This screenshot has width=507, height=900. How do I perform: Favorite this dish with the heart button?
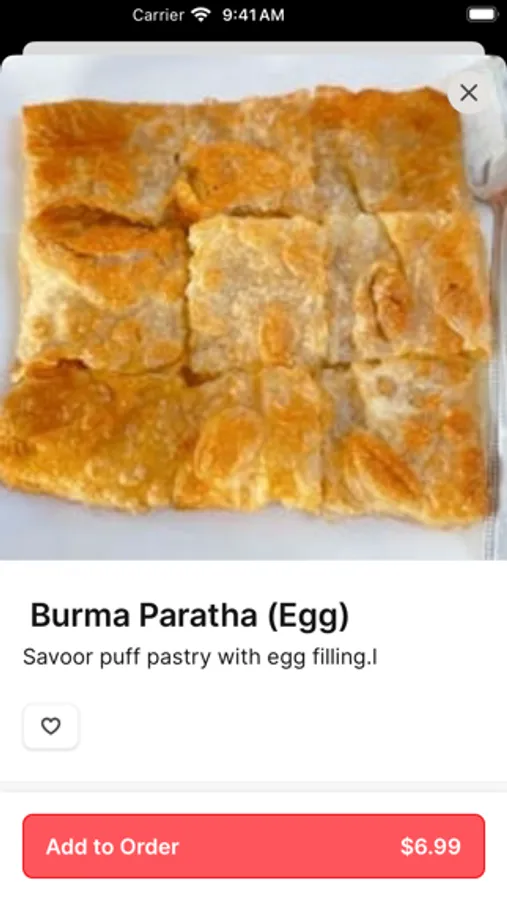51,726
